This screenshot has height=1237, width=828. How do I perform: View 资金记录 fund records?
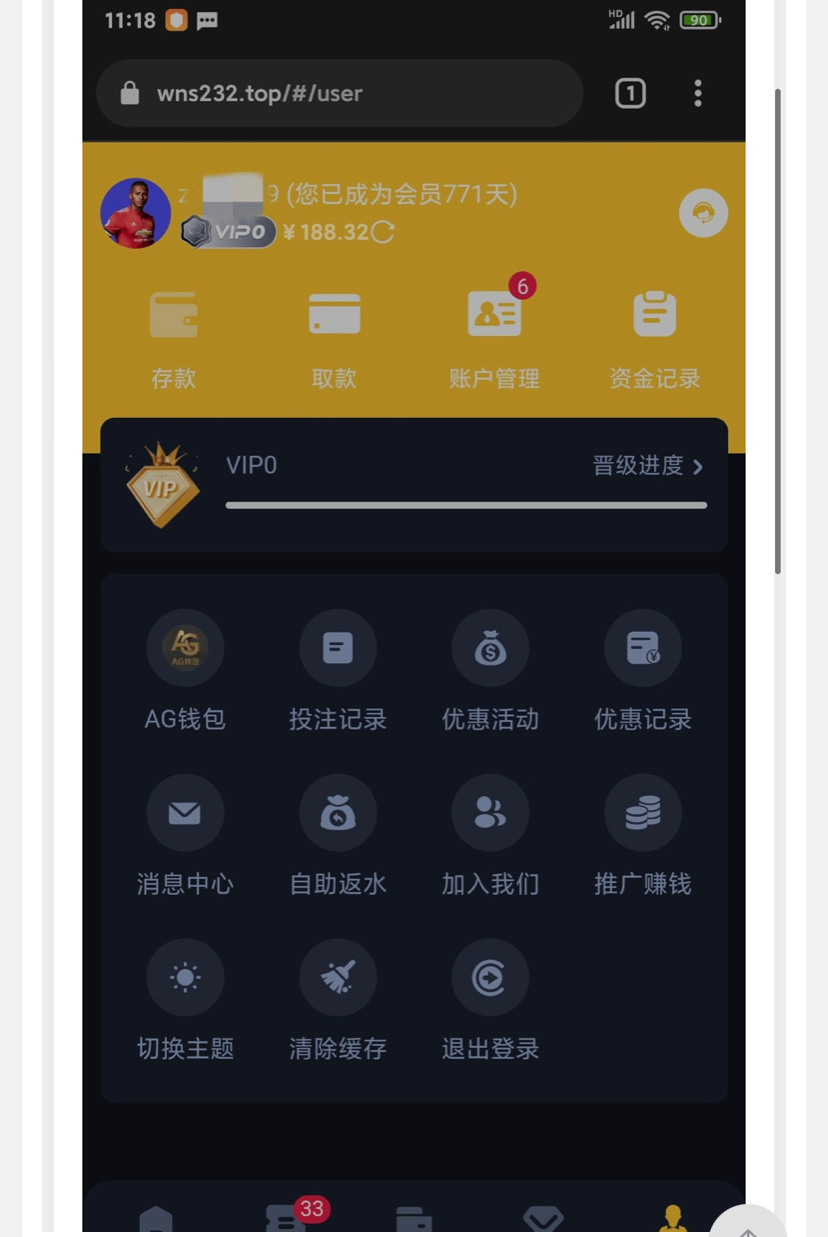tap(655, 338)
